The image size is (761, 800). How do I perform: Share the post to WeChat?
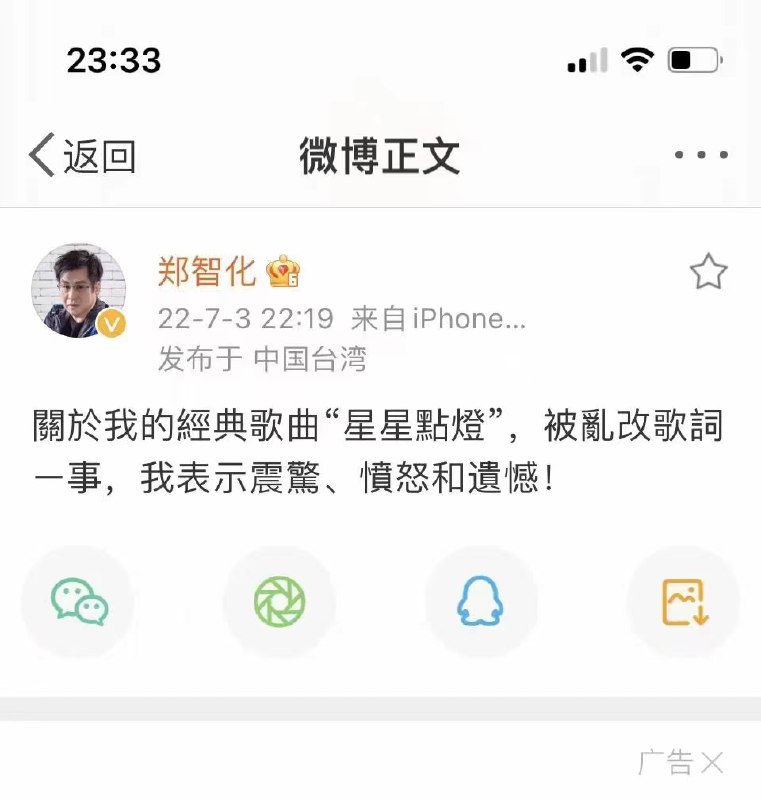[79, 601]
